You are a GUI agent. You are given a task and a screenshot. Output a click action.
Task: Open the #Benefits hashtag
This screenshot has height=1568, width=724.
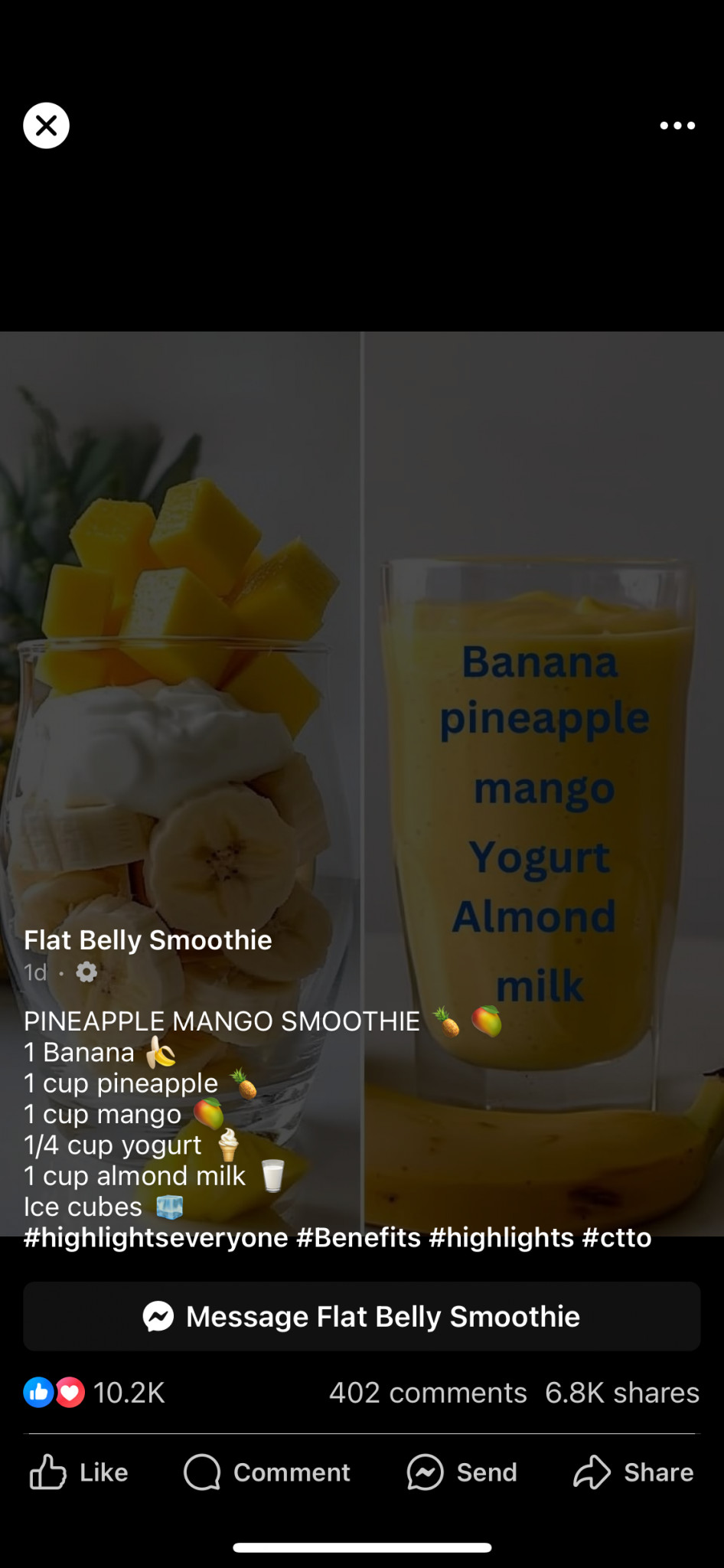click(358, 1237)
